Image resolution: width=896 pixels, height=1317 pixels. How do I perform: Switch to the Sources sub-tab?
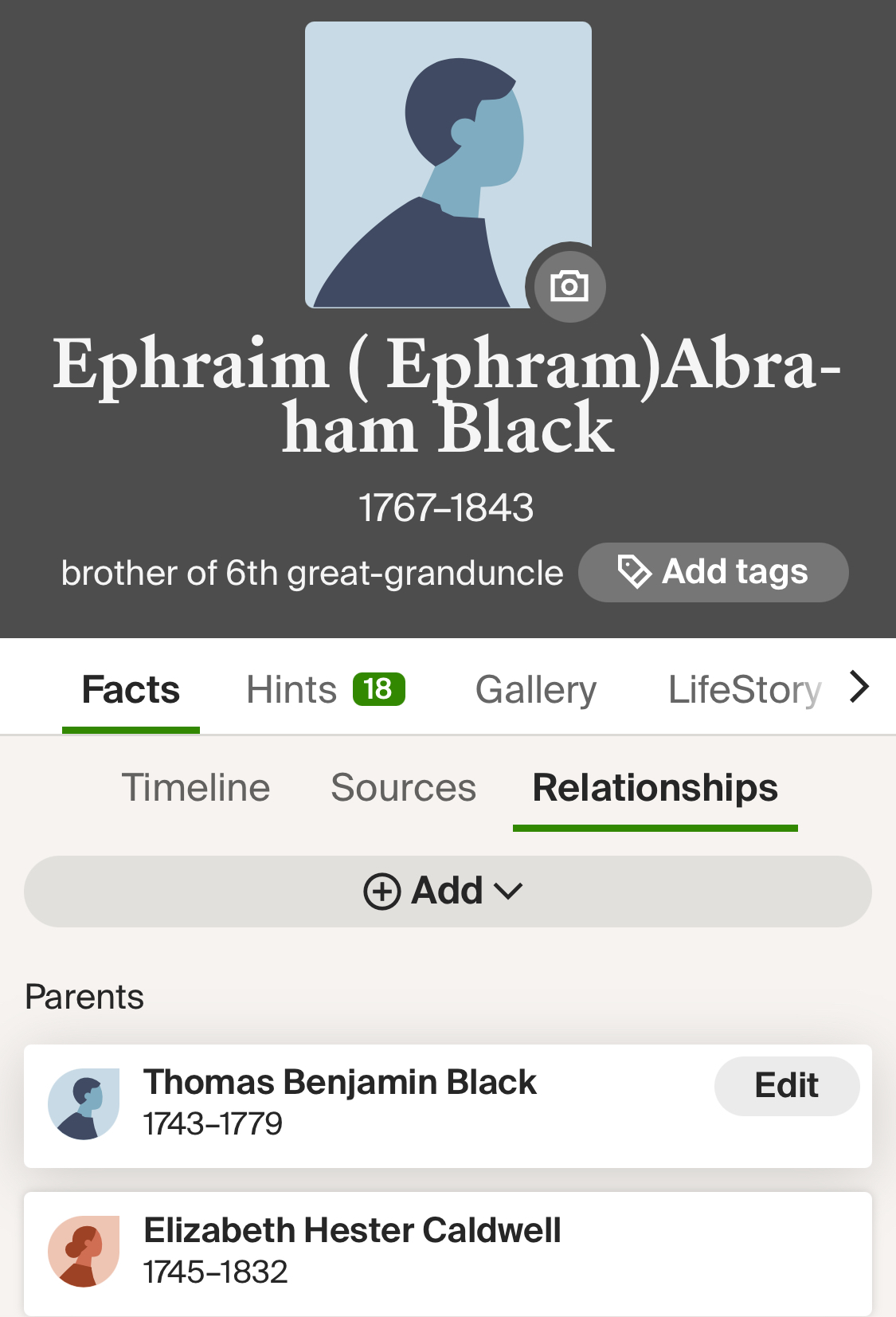pos(403,787)
